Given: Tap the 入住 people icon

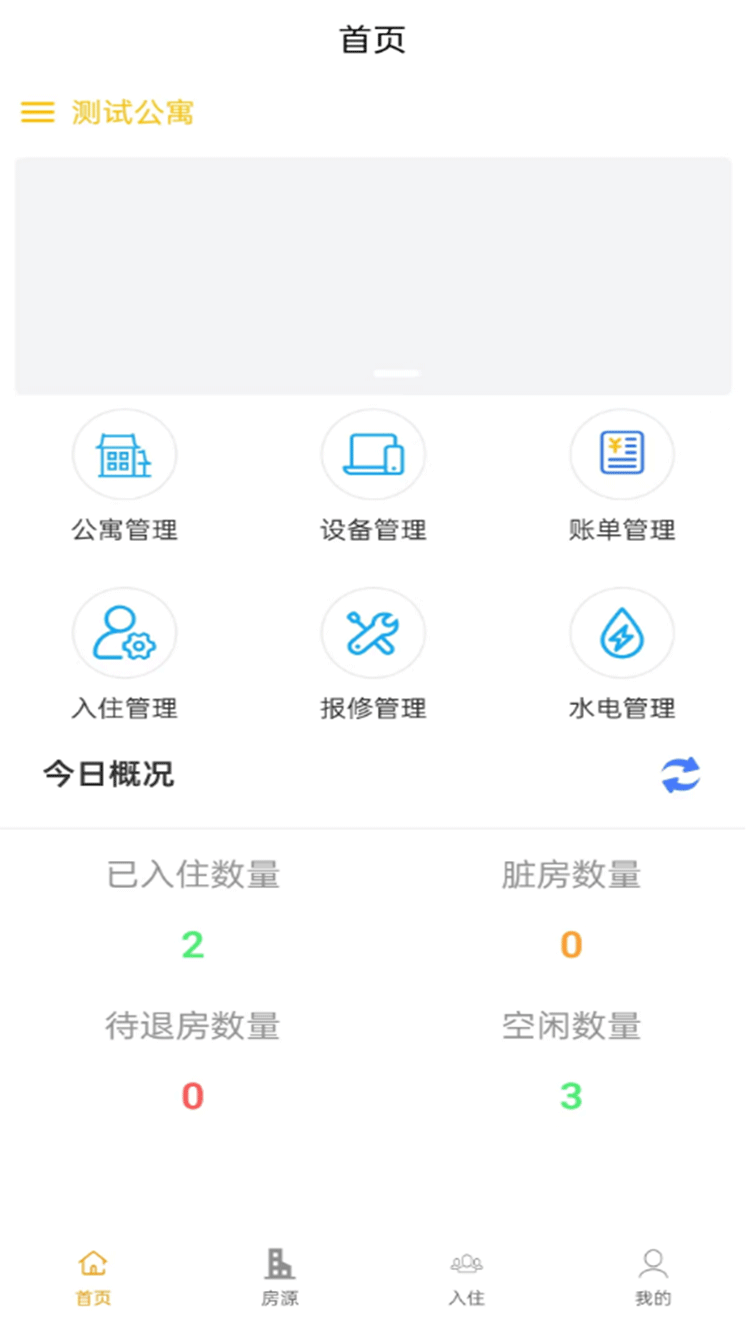Looking at the screenshot, I should click(467, 1263).
